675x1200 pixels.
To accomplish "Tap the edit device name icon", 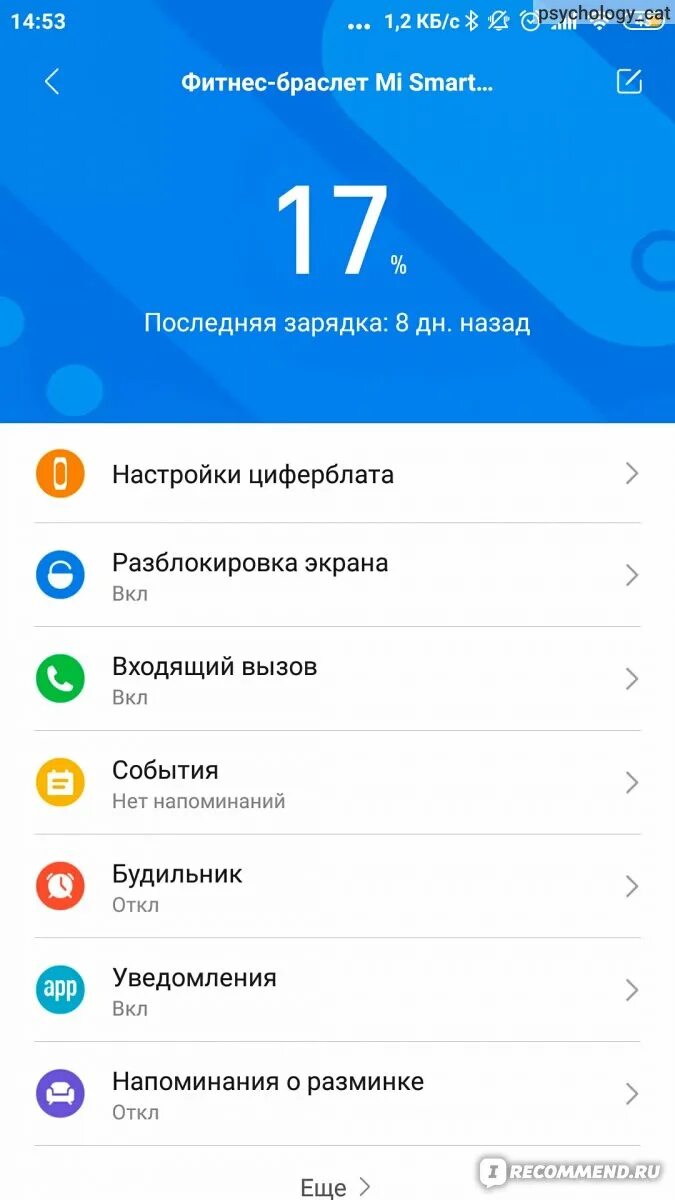I will pyautogui.click(x=628, y=82).
